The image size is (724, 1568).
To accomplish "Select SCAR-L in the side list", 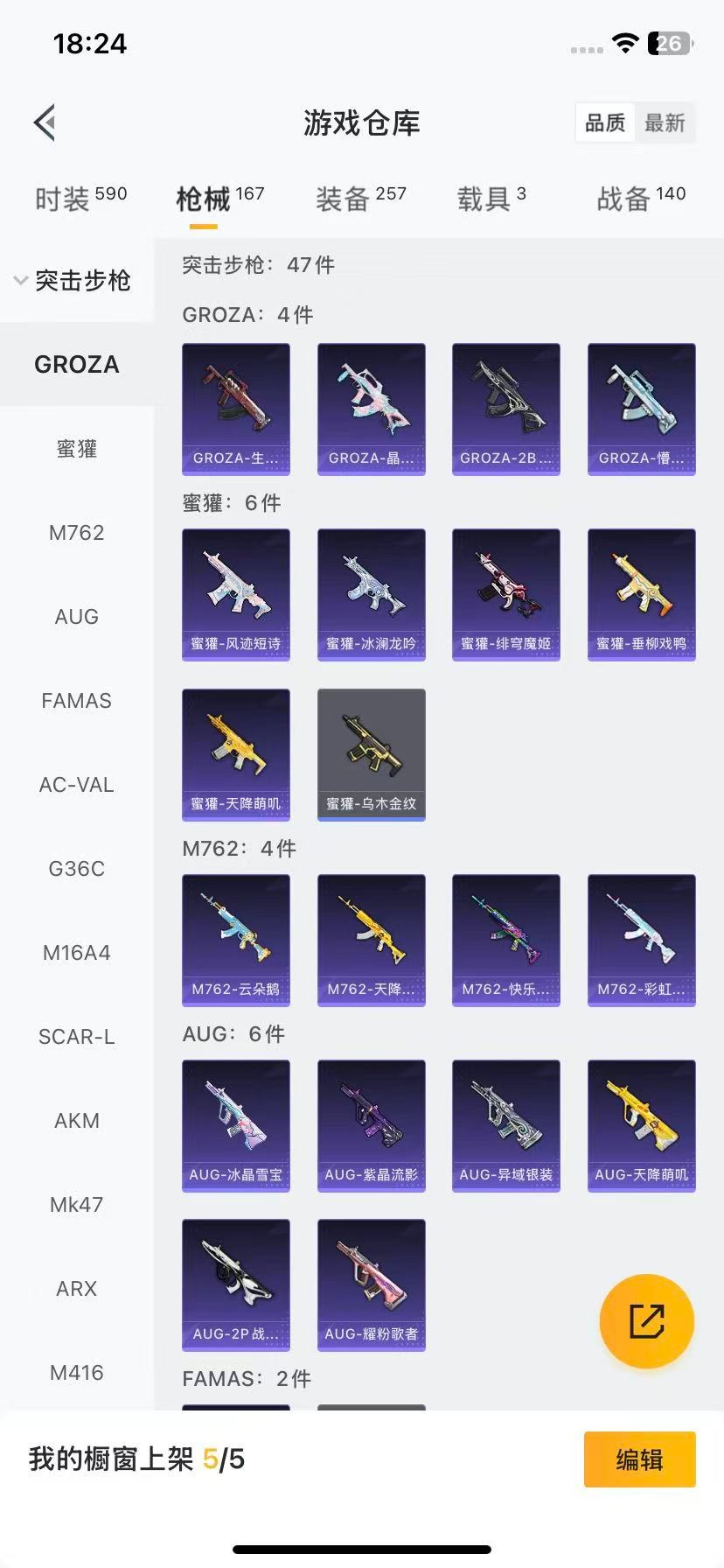I will coord(76,1037).
